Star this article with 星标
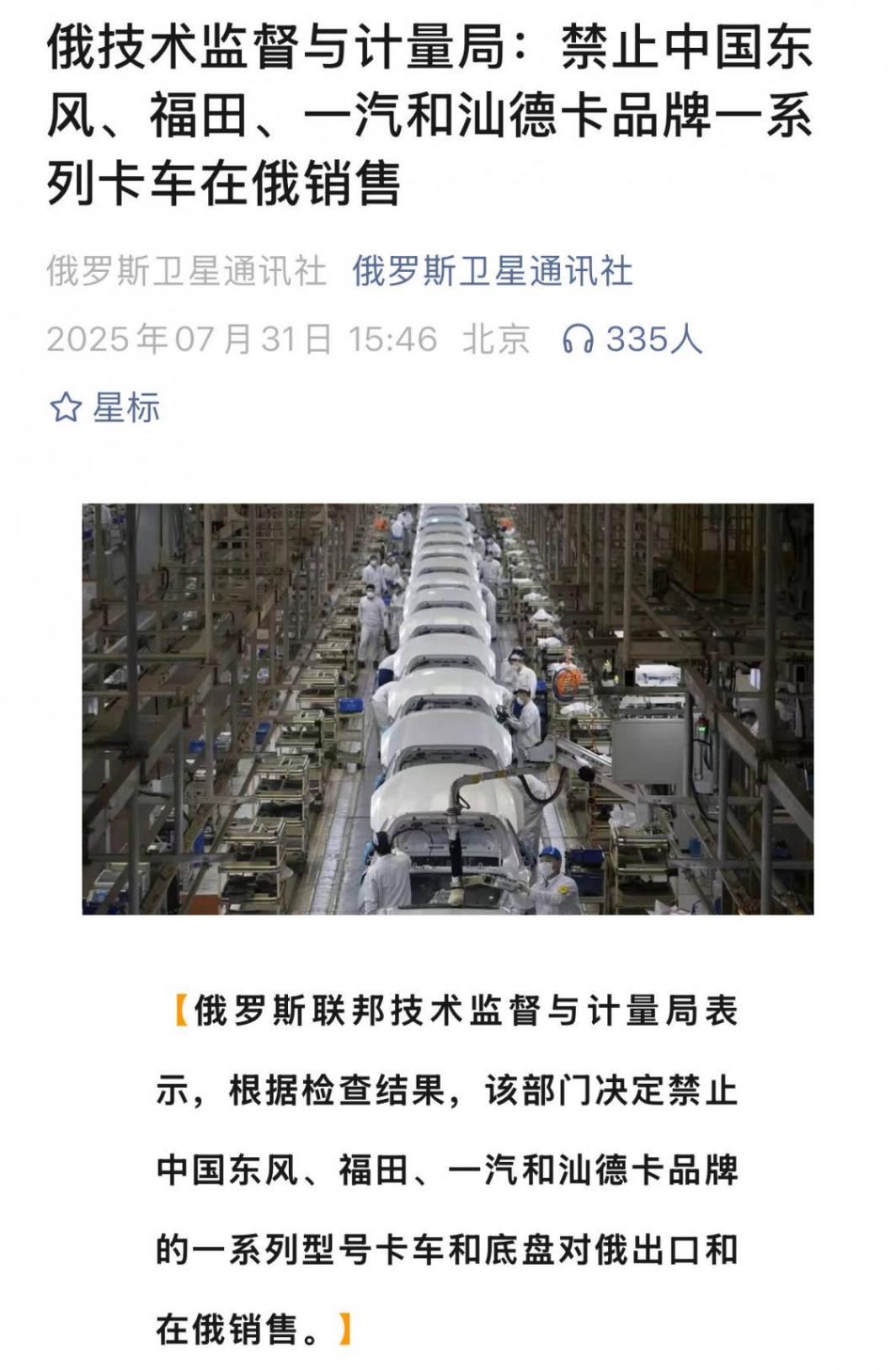The width and height of the screenshot is (896, 1370). click(x=105, y=408)
